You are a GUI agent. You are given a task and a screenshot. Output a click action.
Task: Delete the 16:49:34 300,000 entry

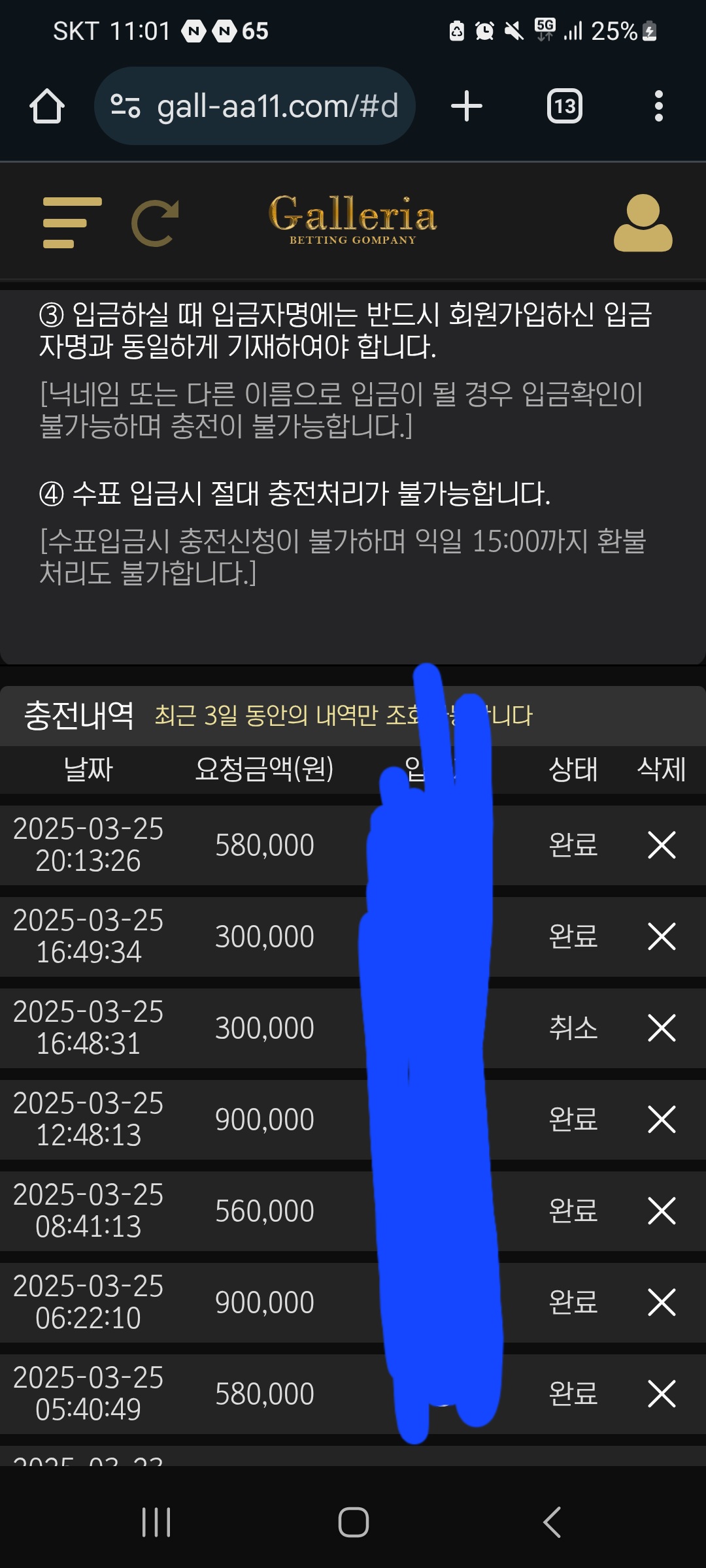(x=661, y=937)
